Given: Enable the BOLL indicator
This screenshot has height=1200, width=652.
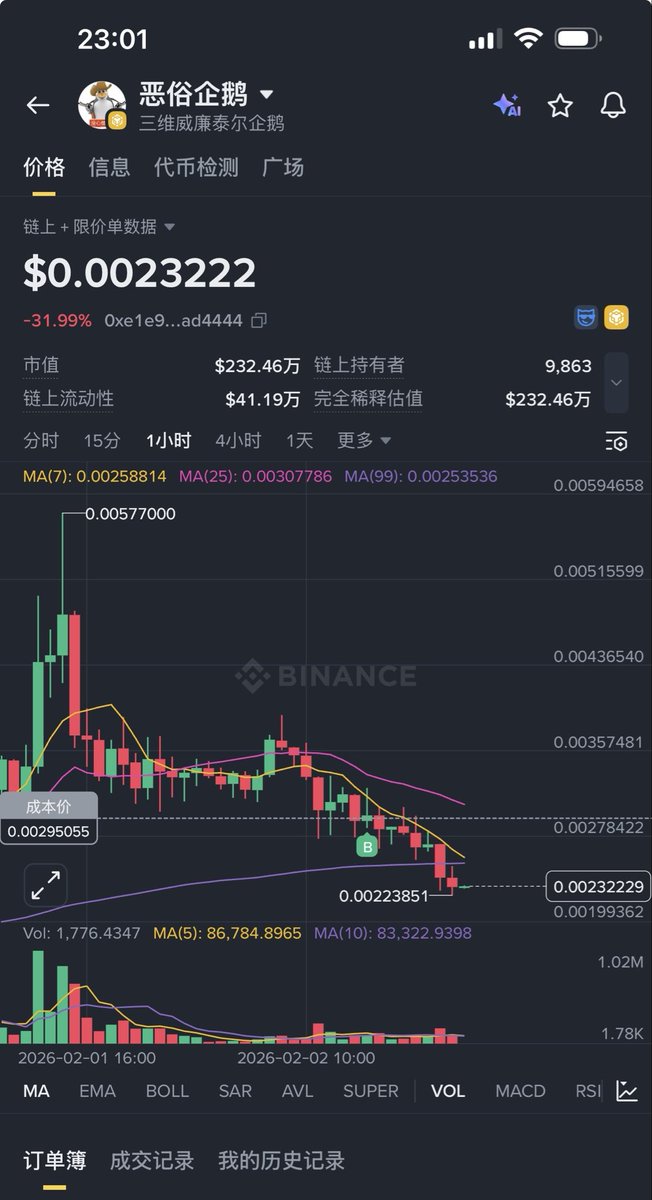Looking at the screenshot, I should 167,1091.
